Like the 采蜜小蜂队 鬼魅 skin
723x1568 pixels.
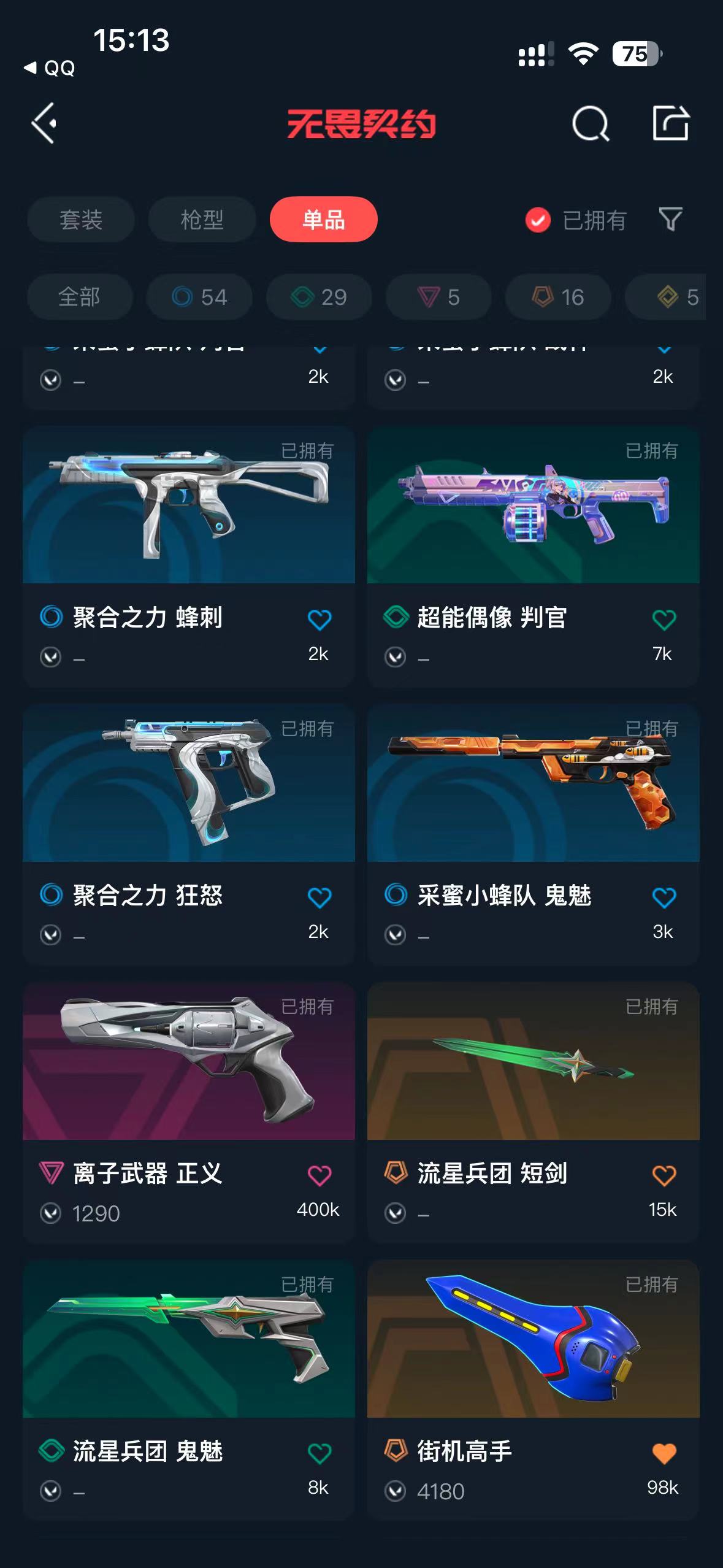coord(664,897)
